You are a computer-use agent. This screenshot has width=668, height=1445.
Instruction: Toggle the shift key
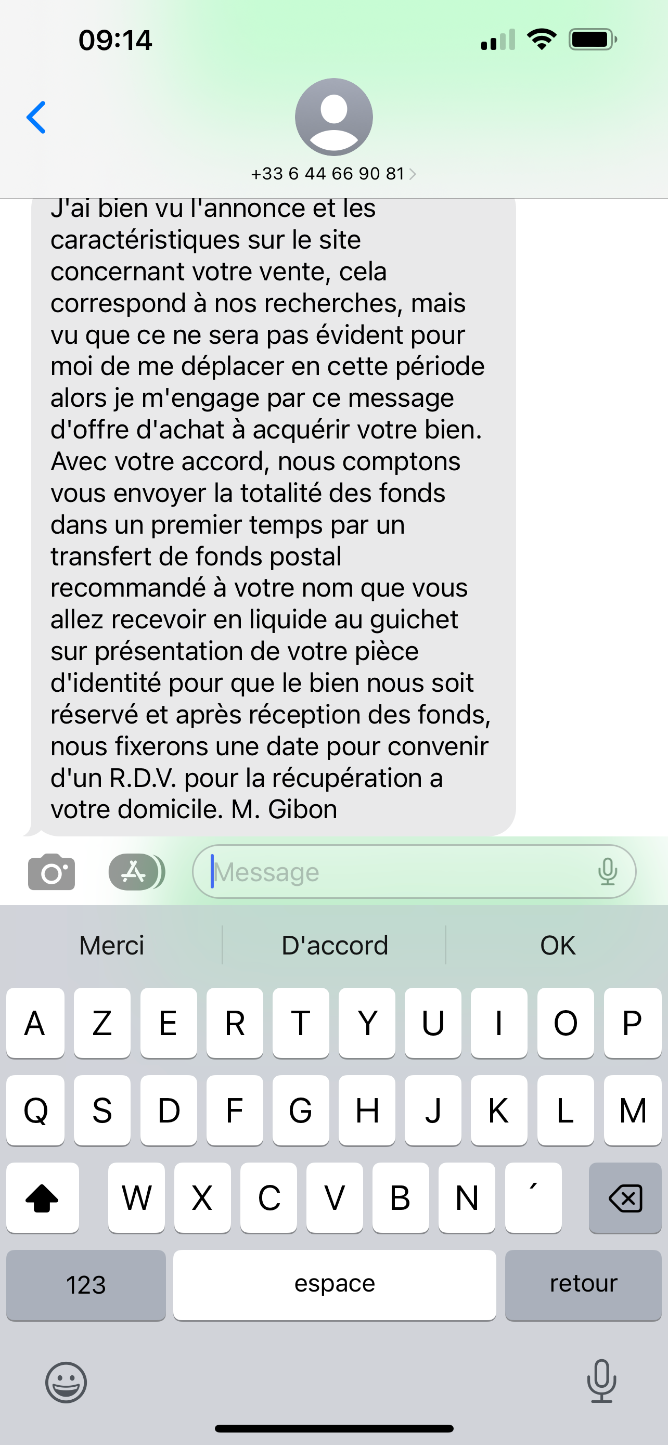pyautogui.click(x=42, y=1197)
